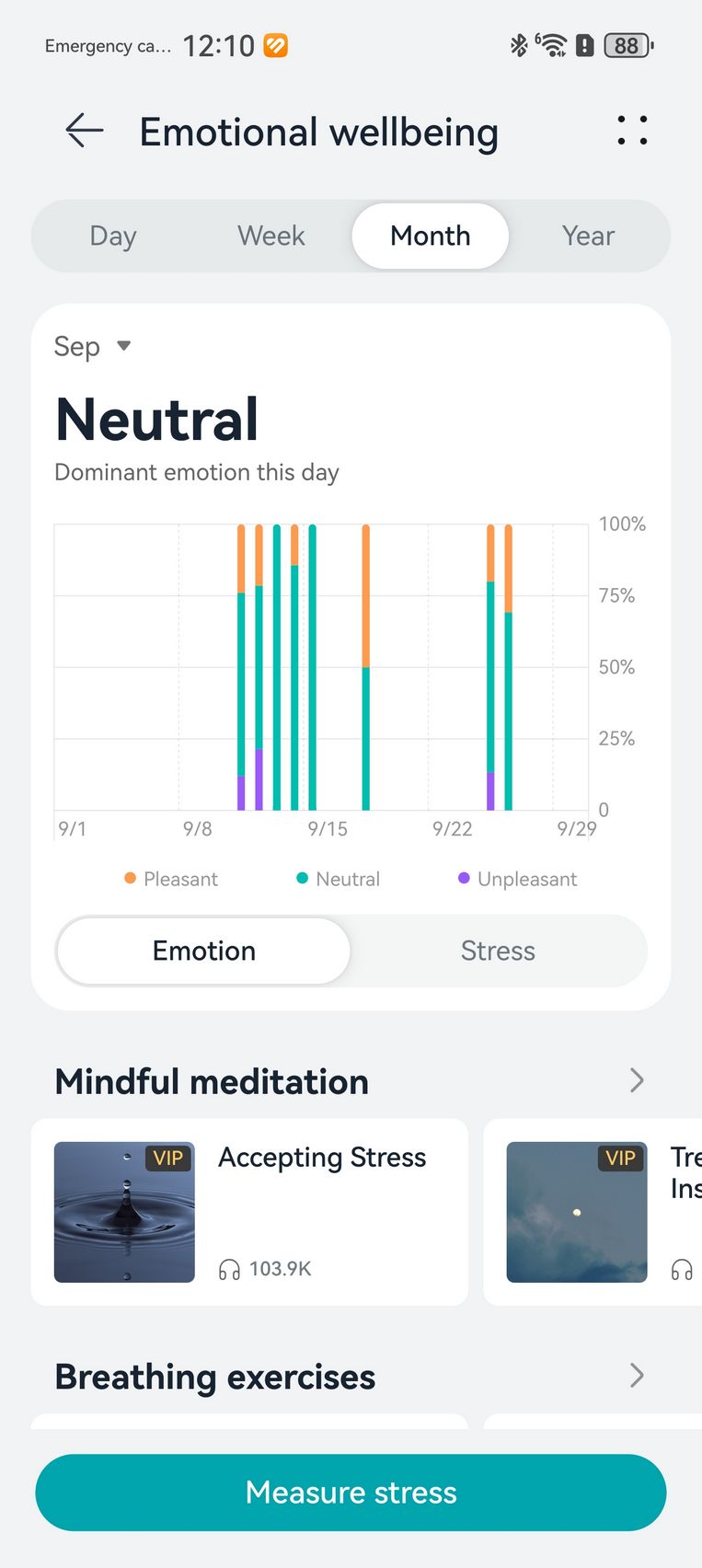Open the Sep month dropdown

(93, 347)
